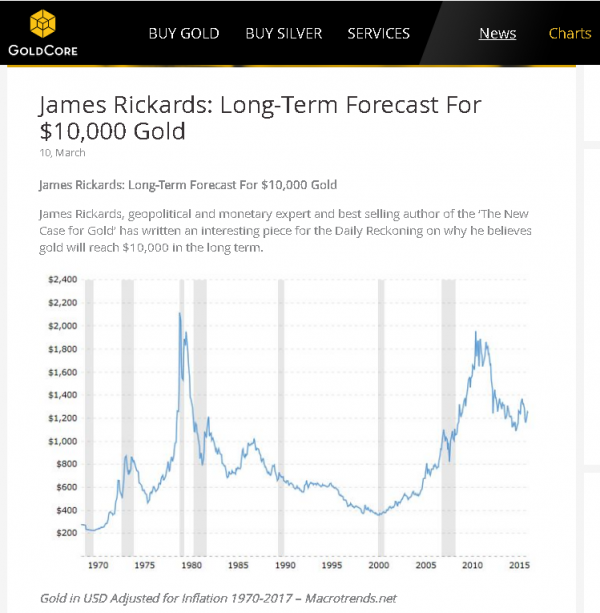The width and height of the screenshot is (600, 613).
Task: Switch to the Charts section
Action: click(570, 34)
